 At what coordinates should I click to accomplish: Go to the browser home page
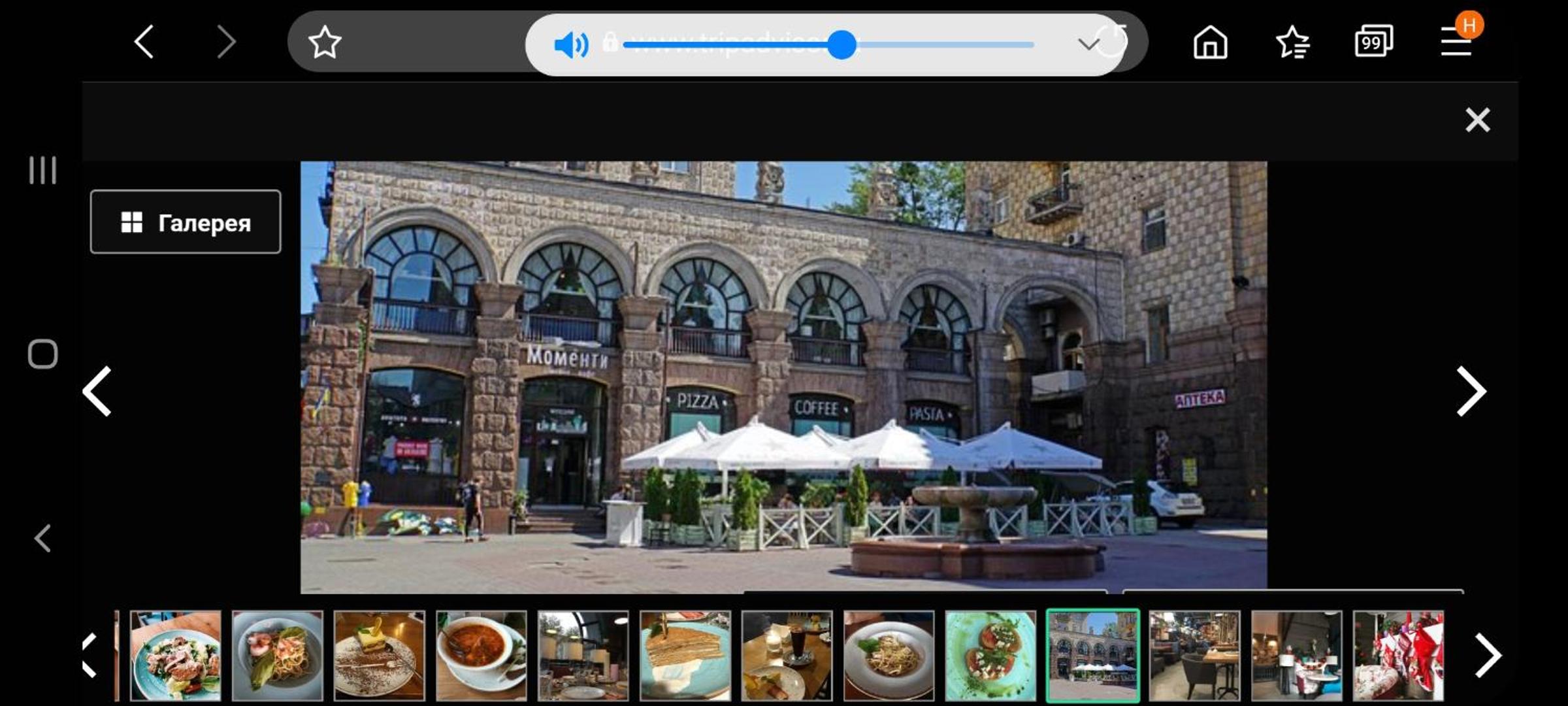click(x=1210, y=42)
